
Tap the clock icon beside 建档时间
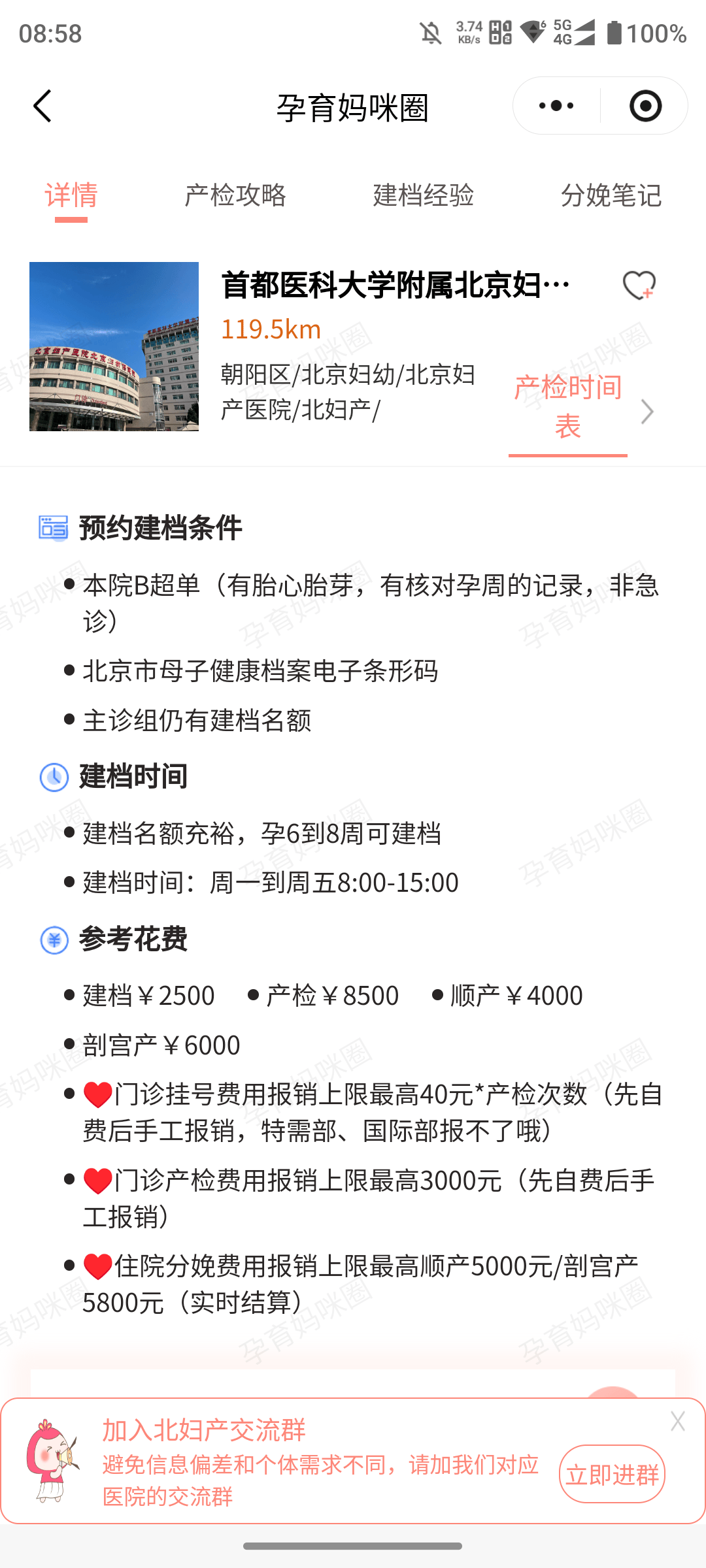click(x=54, y=777)
